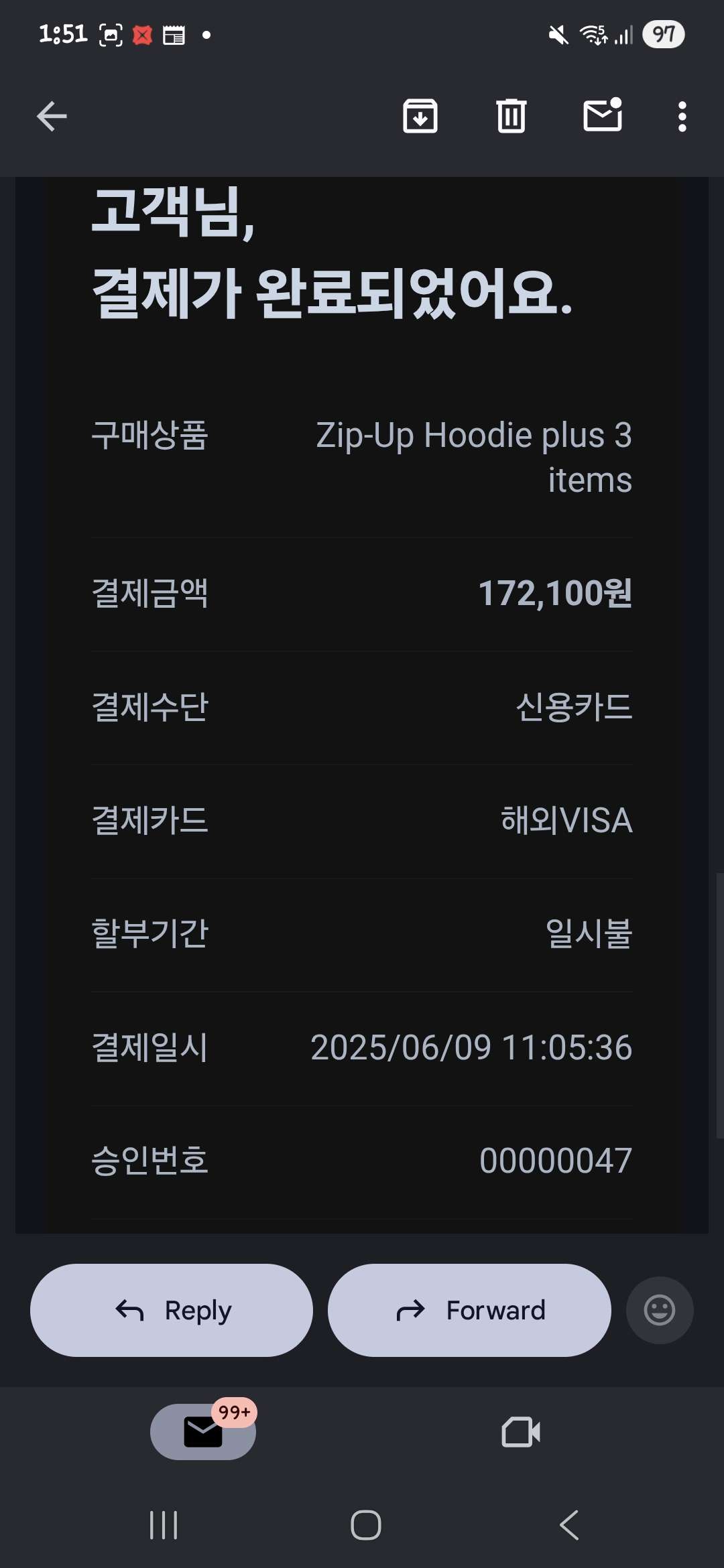Tap the system home button
Screen dimensions: 724x1568
366,1526
